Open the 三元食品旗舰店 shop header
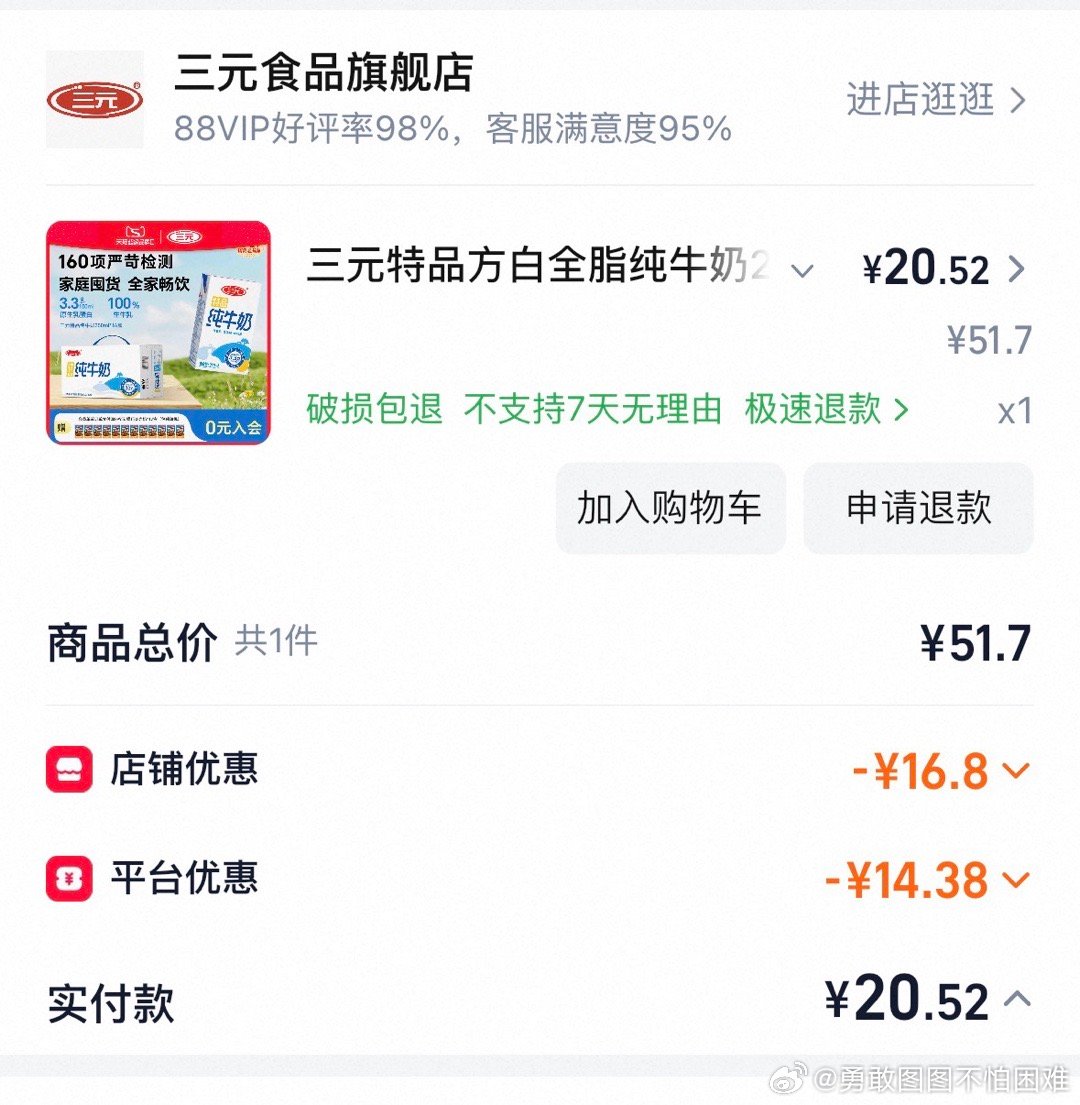Viewport: 1080px width, 1105px height. click(322, 75)
